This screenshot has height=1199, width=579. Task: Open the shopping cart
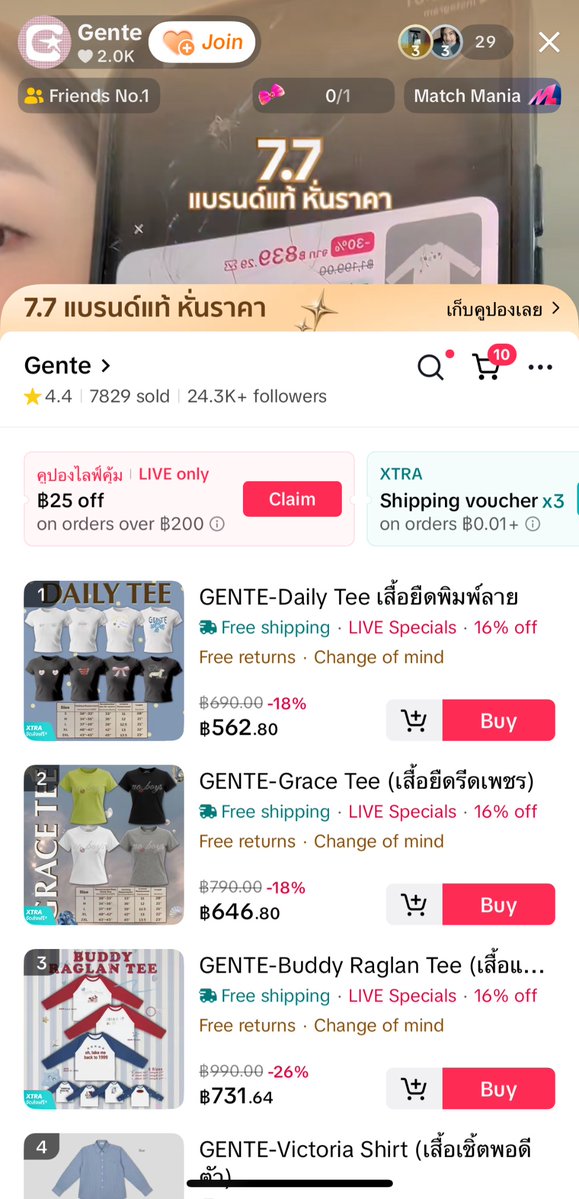click(x=487, y=367)
